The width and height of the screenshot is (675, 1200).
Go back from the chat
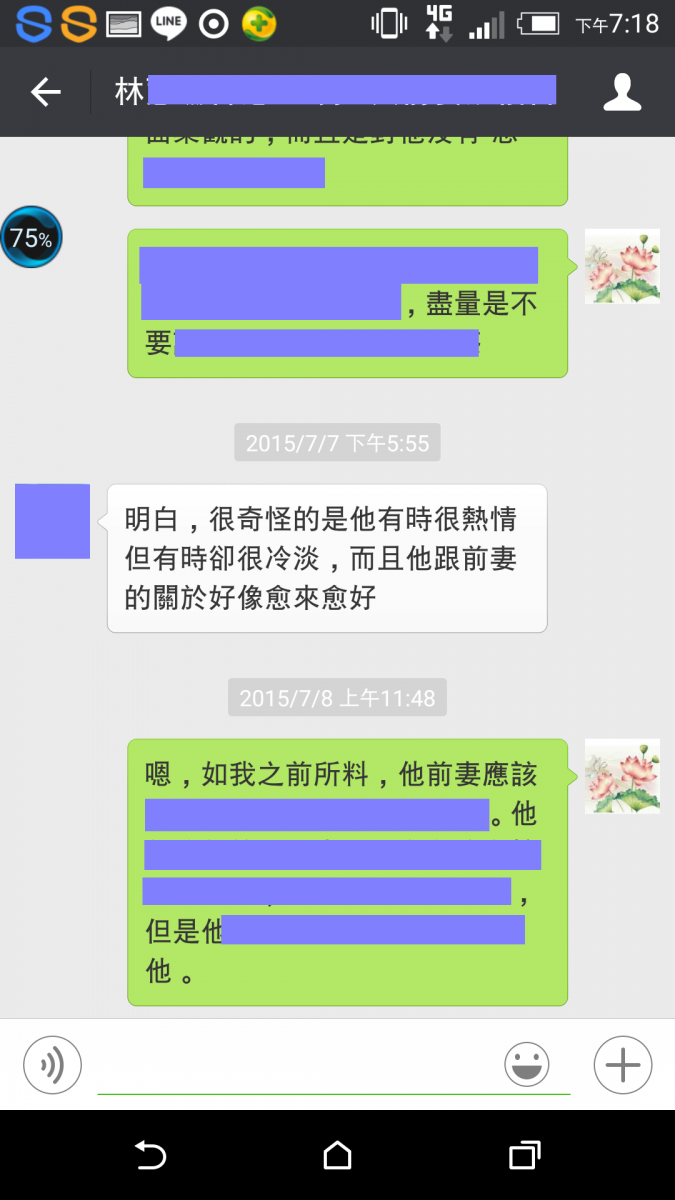tap(45, 93)
